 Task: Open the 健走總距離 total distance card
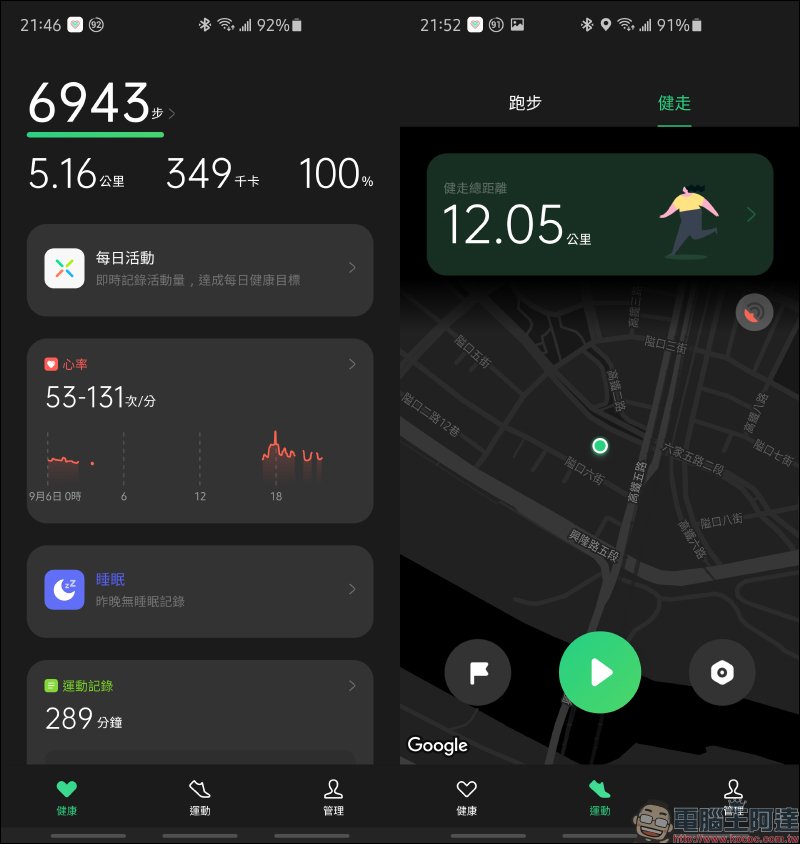point(600,214)
